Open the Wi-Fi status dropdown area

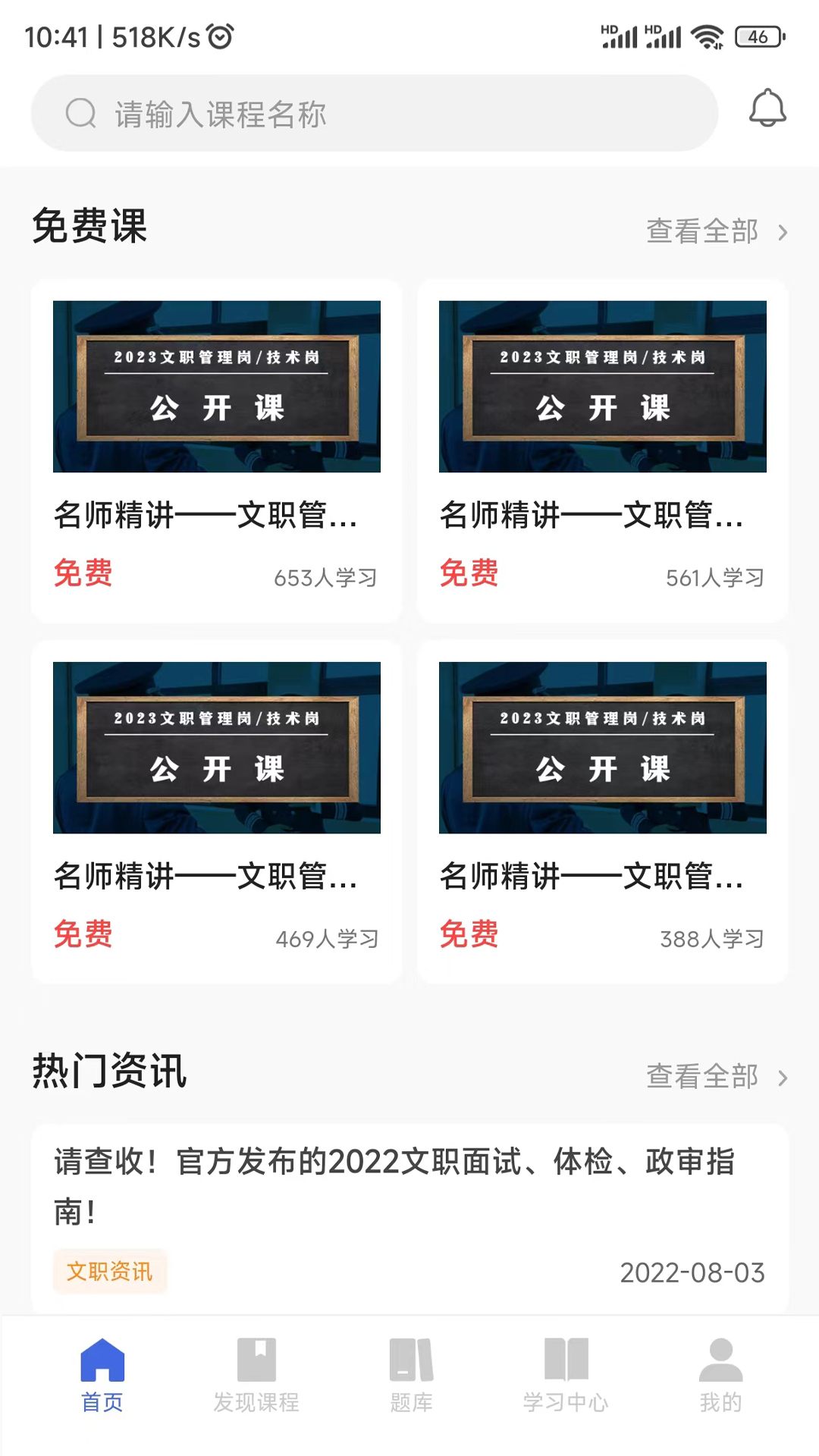pyautogui.click(x=709, y=34)
